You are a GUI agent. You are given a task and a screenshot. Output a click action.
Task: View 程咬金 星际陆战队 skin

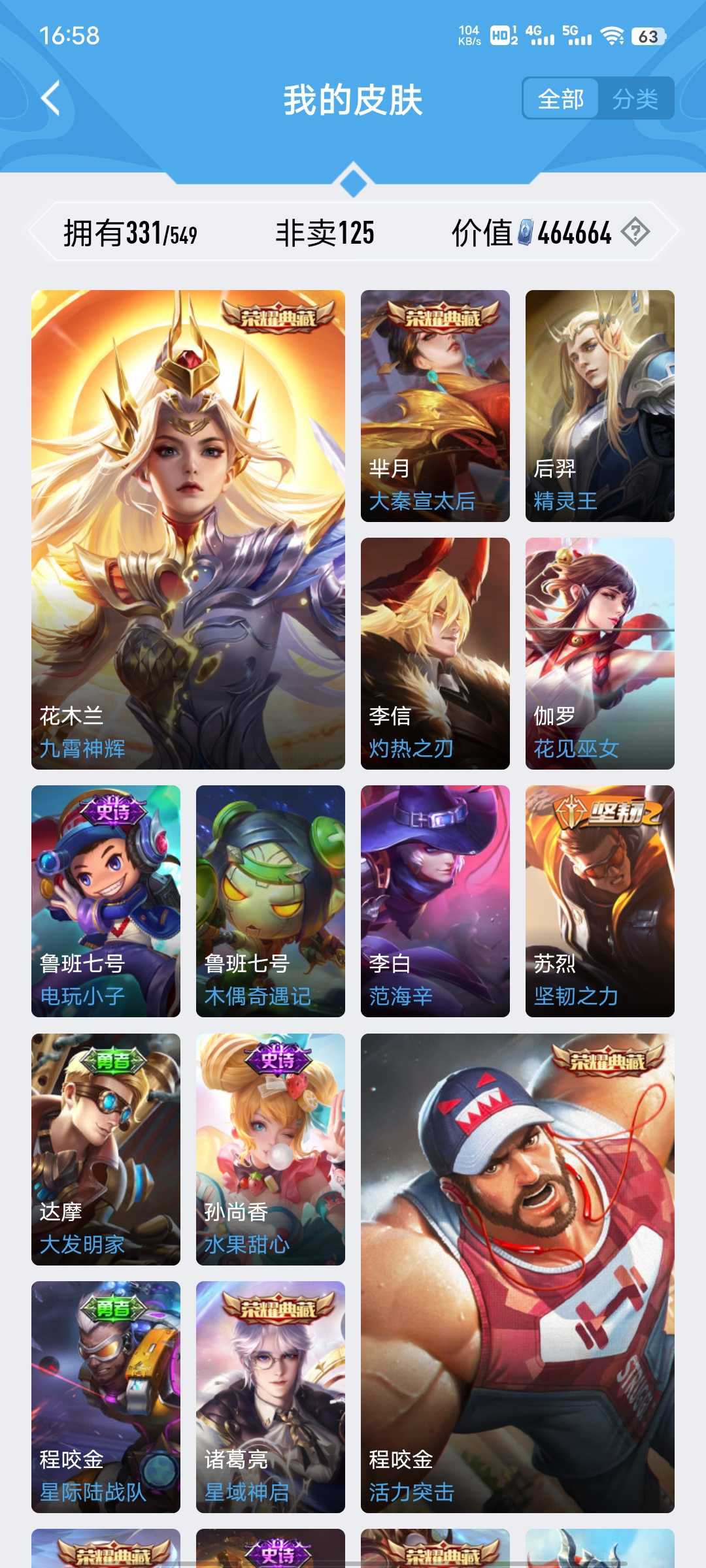point(106,1397)
